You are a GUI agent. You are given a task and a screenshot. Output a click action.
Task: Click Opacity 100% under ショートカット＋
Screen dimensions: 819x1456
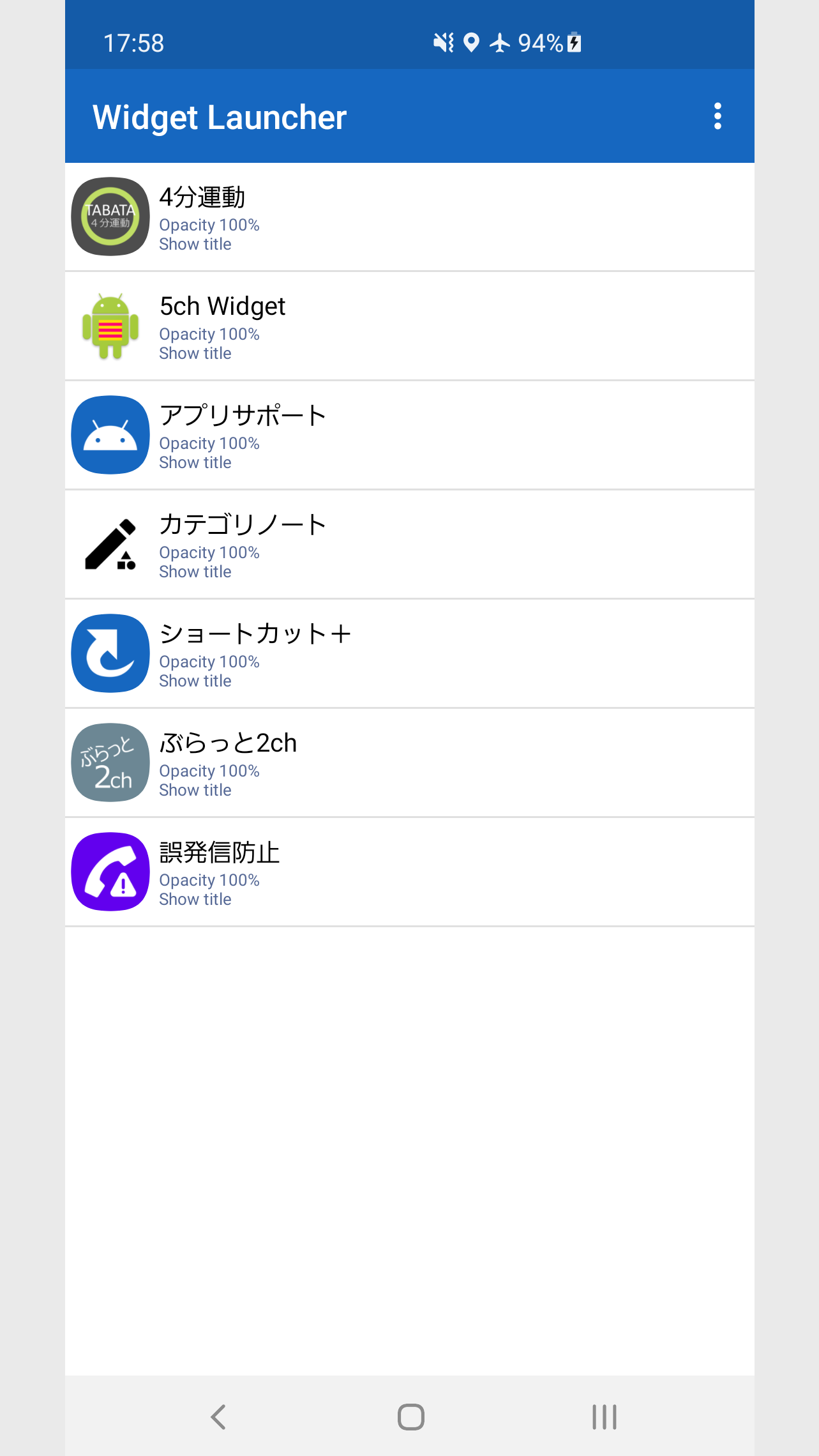pyautogui.click(x=209, y=662)
